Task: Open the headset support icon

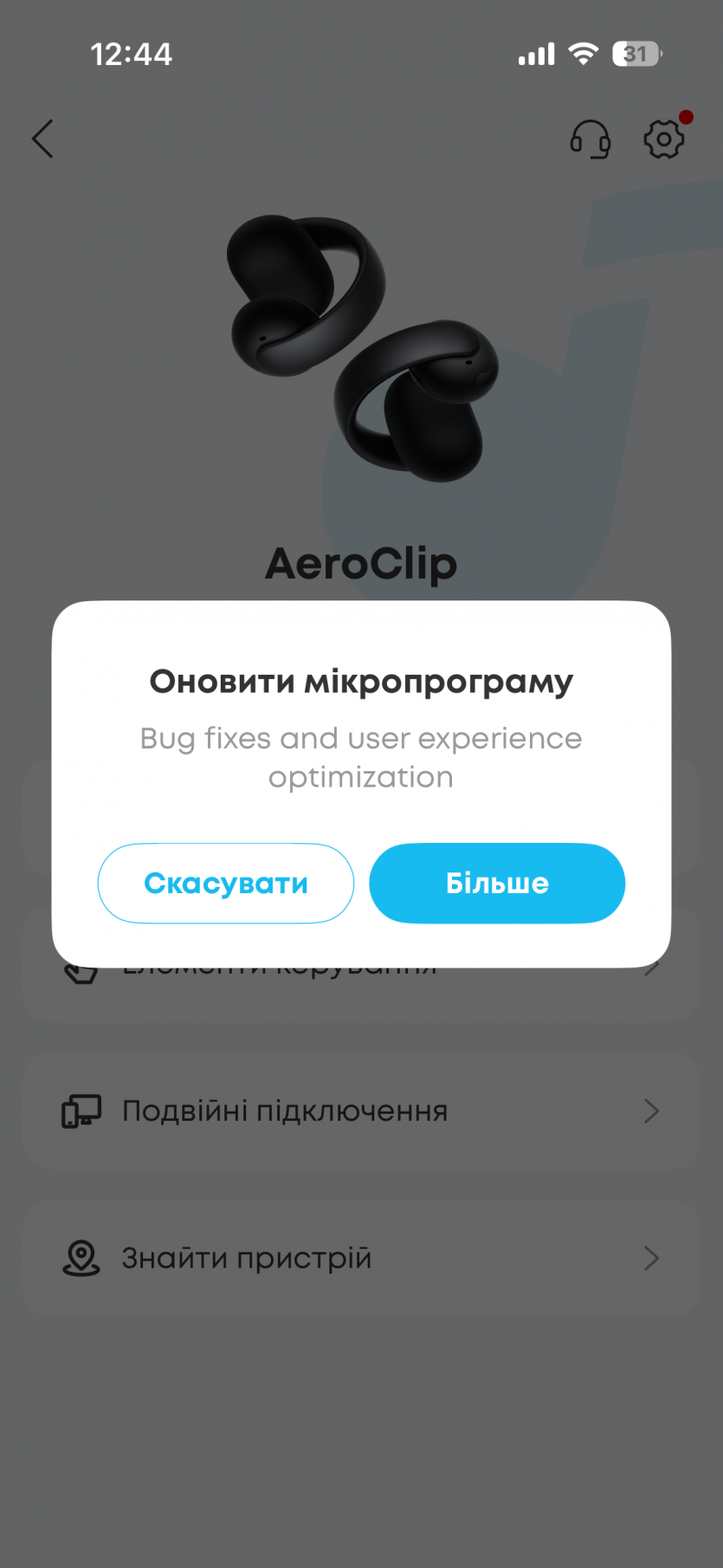Action: [590, 139]
